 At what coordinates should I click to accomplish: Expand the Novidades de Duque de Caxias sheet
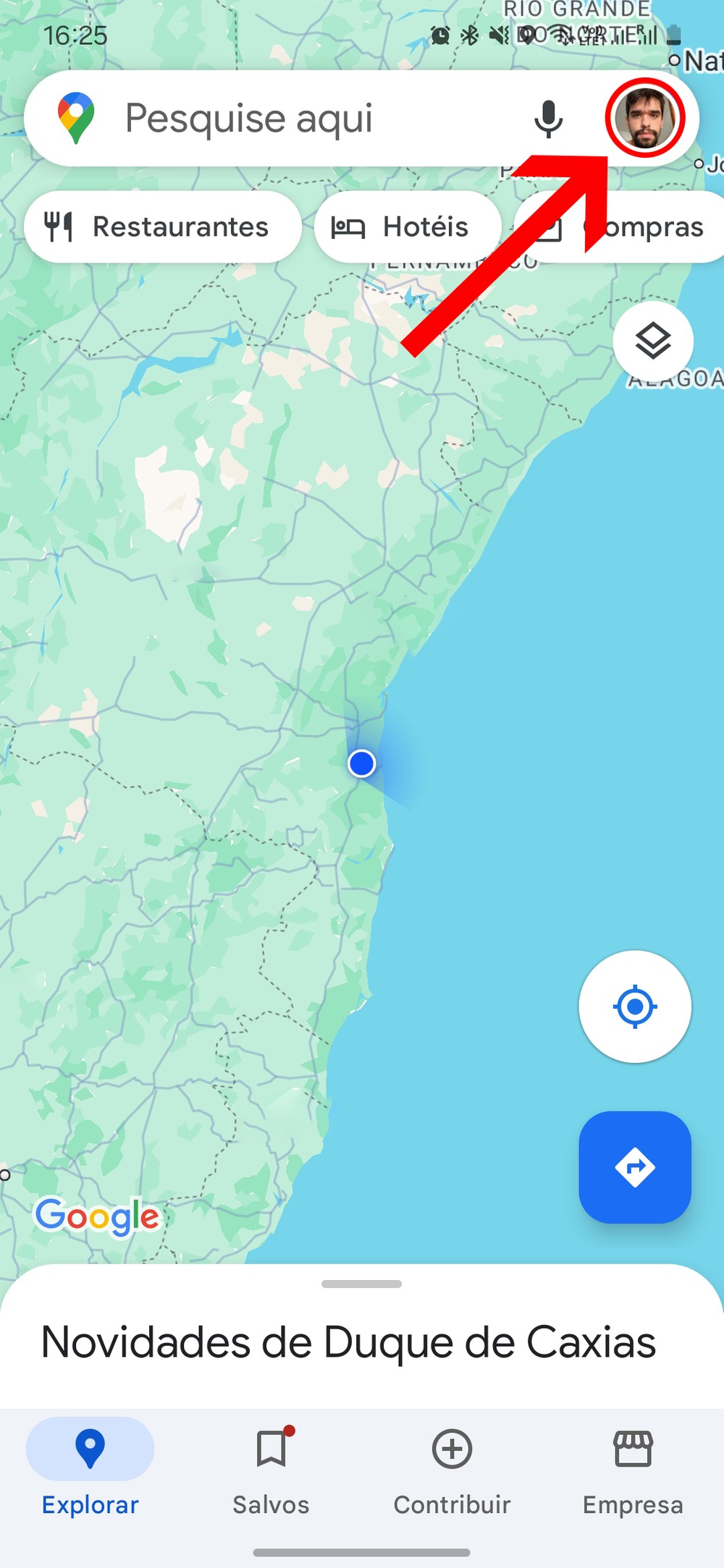[x=362, y=1284]
